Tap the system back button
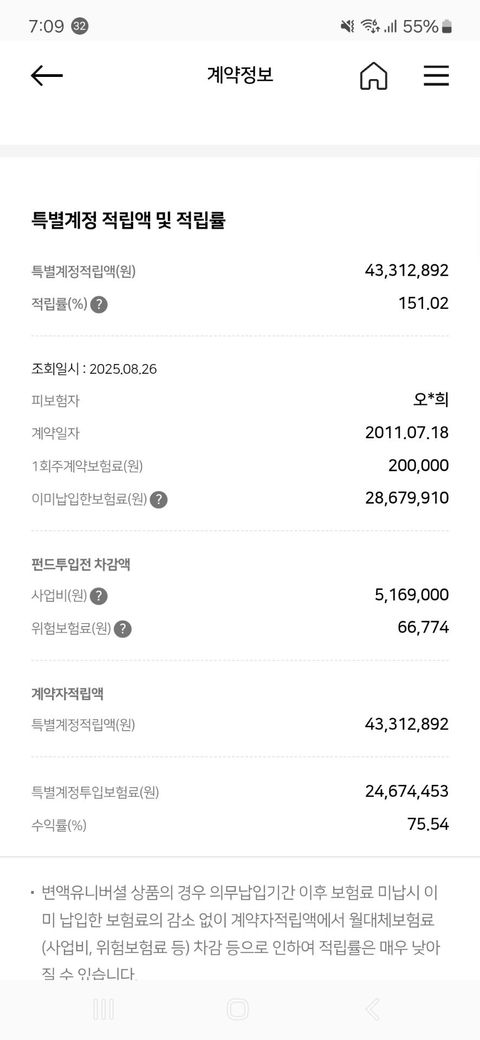The height and width of the screenshot is (1040, 480). click(x=373, y=1009)
